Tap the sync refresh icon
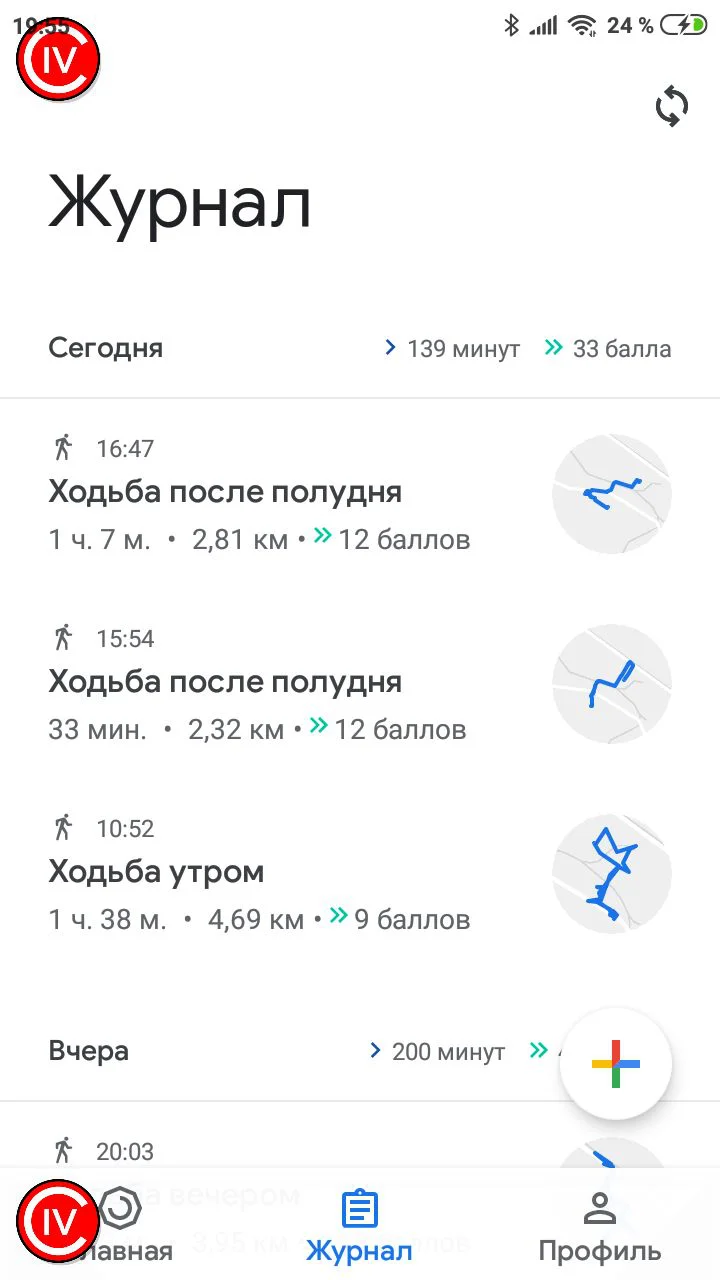Image resolution: width=720 pixels, height=1280 pixels. (x=672, y=106)
